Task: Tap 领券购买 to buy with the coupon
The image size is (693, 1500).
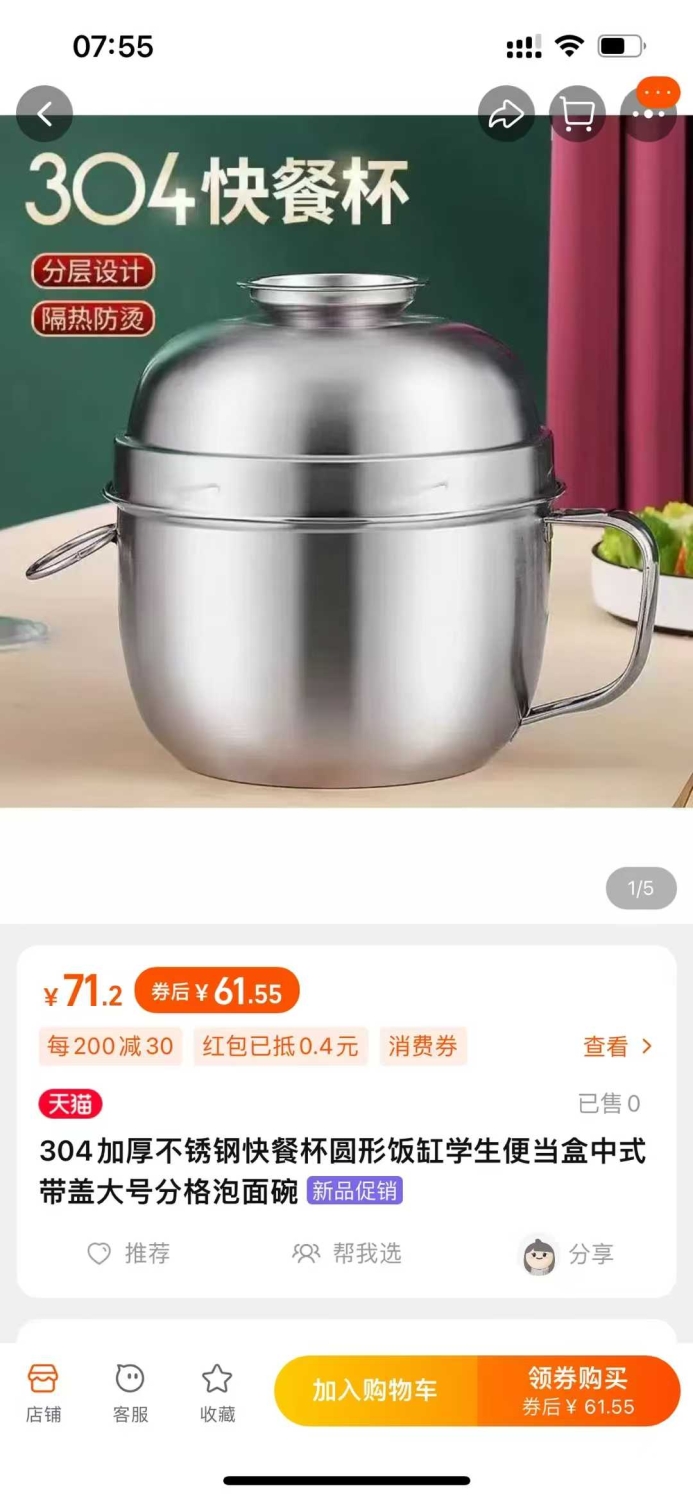Action: coord(579,1391)
